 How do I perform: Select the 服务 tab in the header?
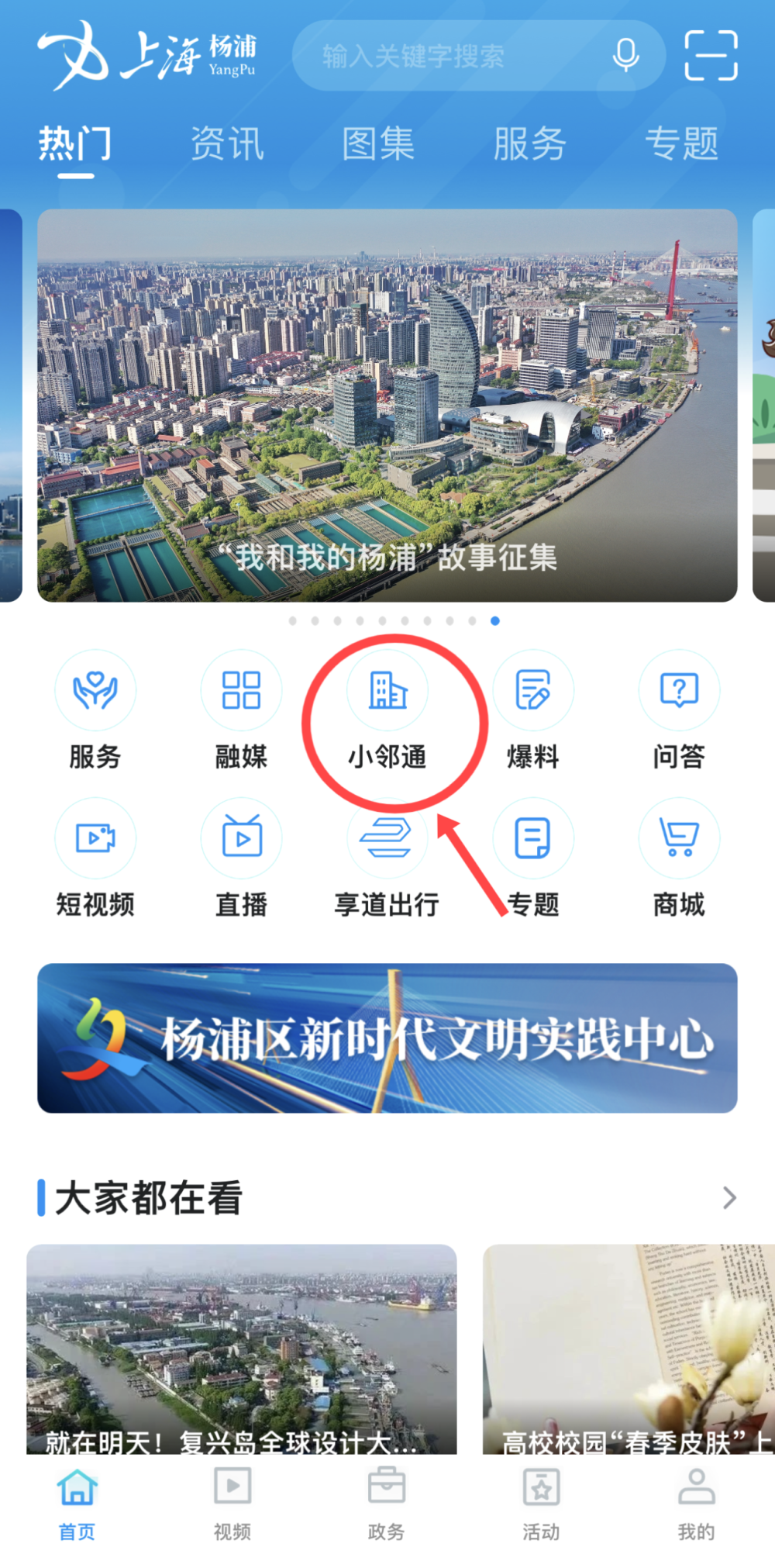530,143
